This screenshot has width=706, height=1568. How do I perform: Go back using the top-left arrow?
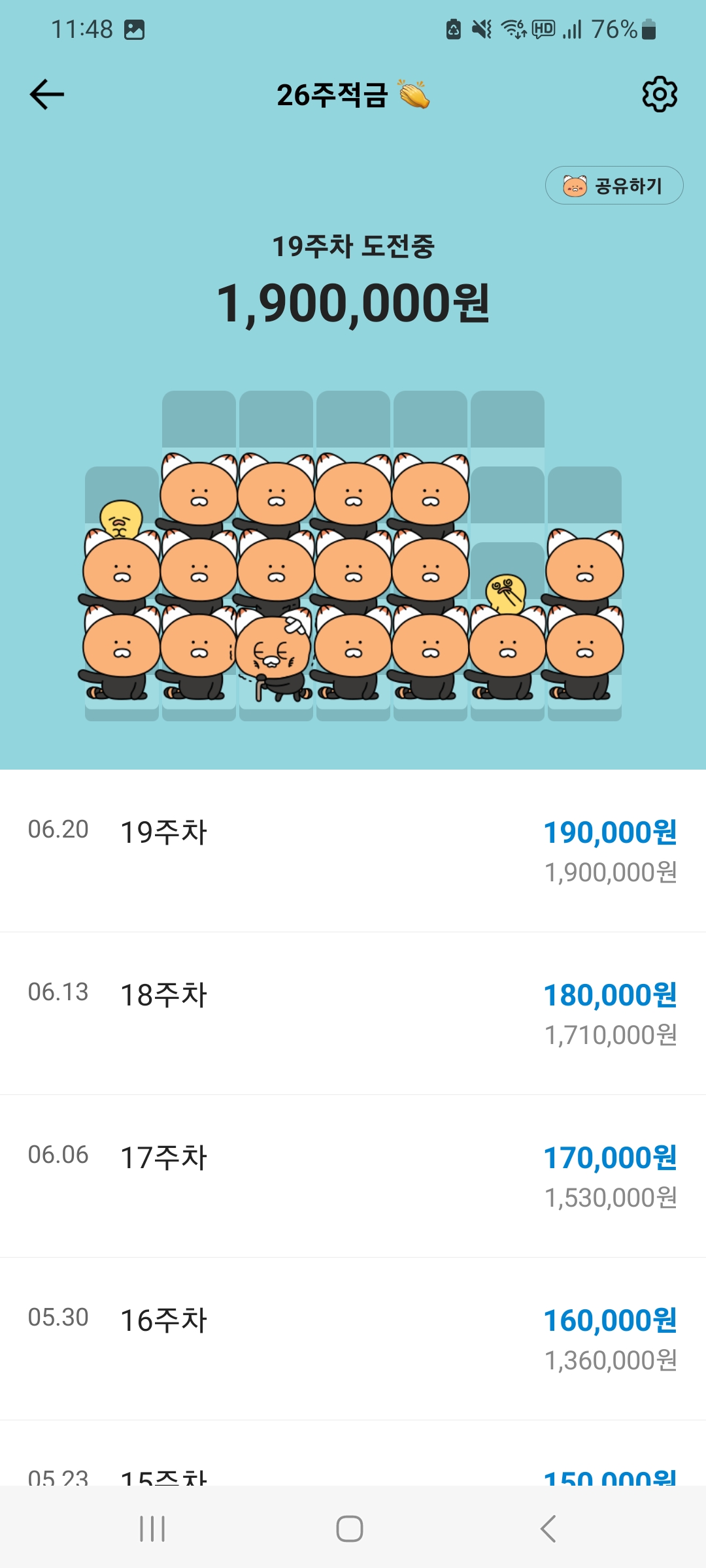pyautogui.click(x=47, y=95)
